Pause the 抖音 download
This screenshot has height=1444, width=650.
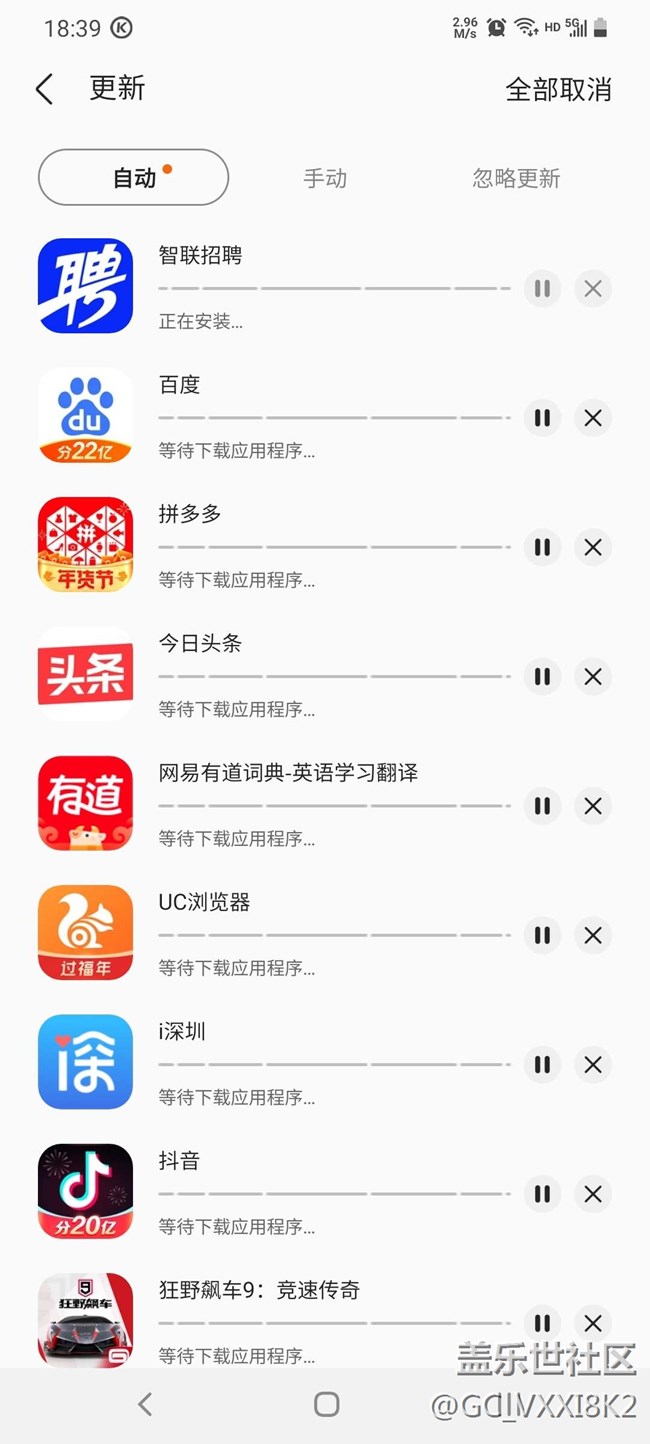pyautogui.click(x=542, y=1194)
